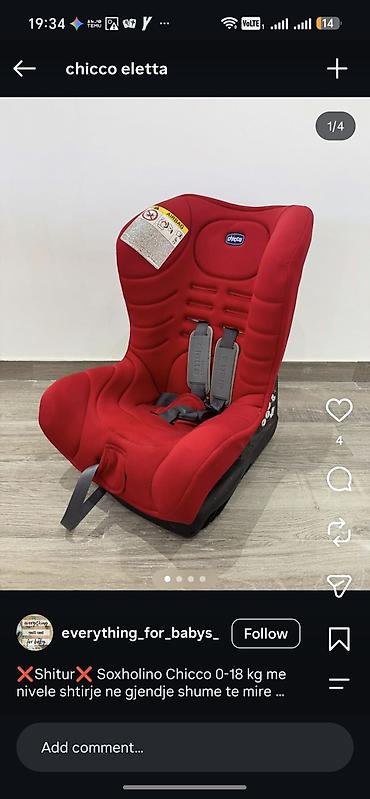Open the menu icon beside the caption
This screenshot has width=370, height=799.
pyautogui.click(x=339, y=684)
